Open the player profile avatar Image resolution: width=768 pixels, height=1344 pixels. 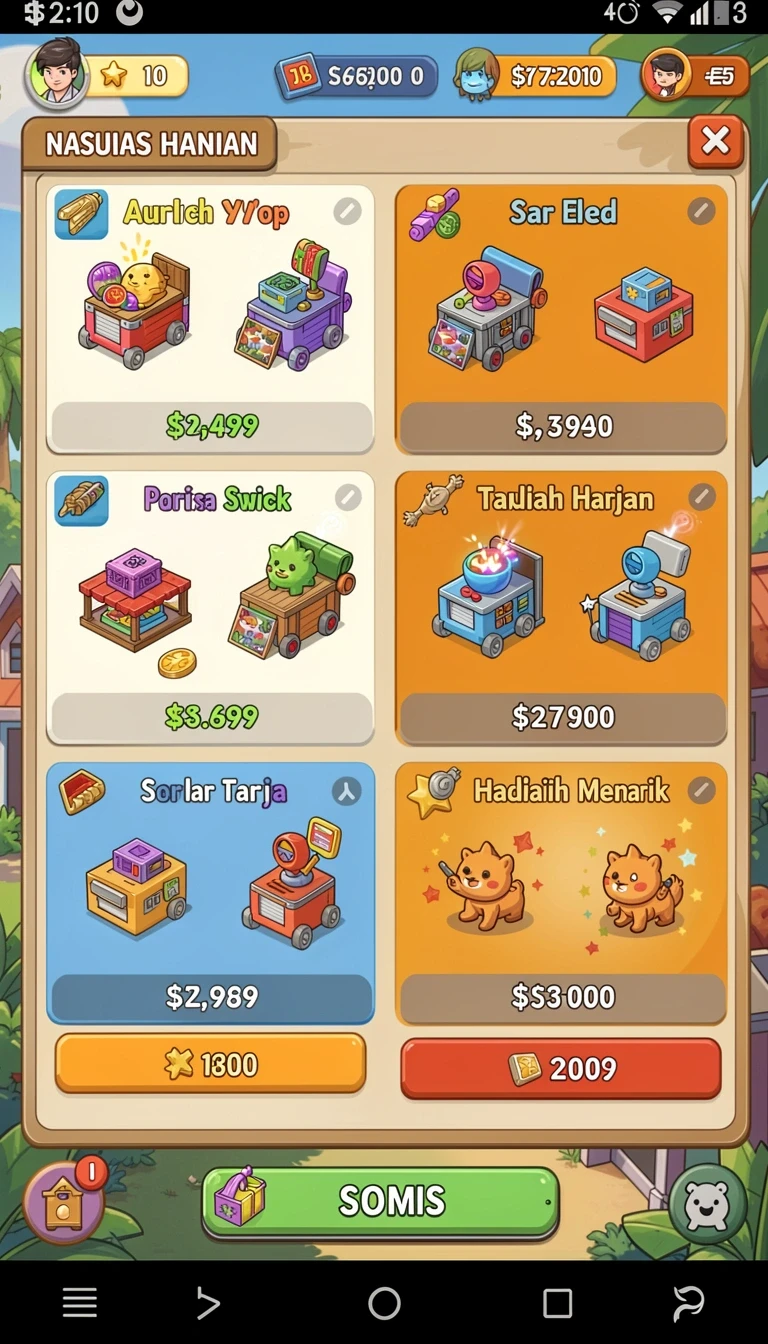[56, 73]
